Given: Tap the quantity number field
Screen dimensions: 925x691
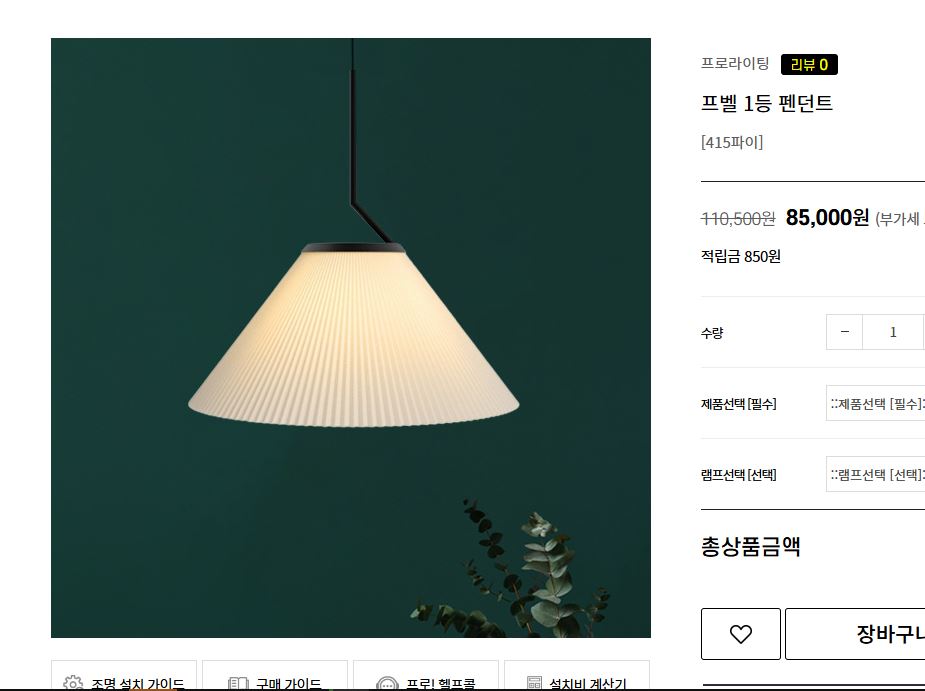Looking at the screenshot, I should click(893, 332).
